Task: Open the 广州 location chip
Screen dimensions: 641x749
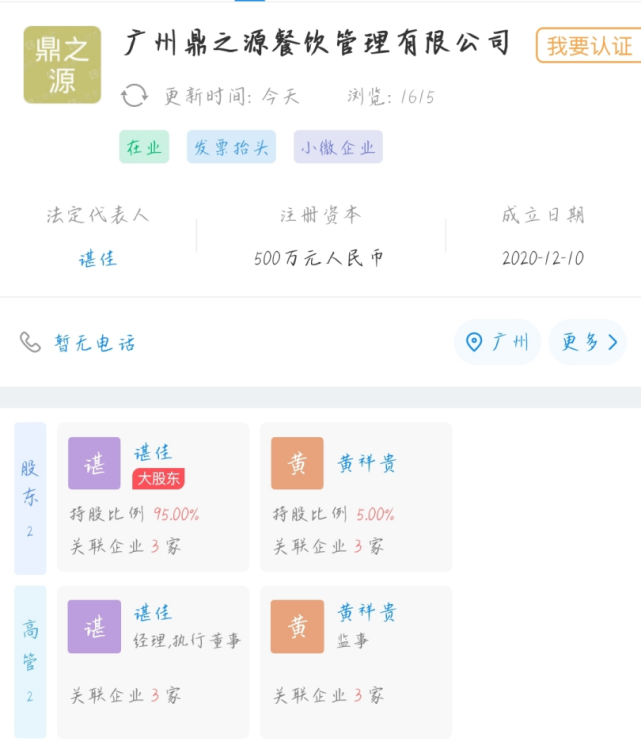Action: (497, 343)
